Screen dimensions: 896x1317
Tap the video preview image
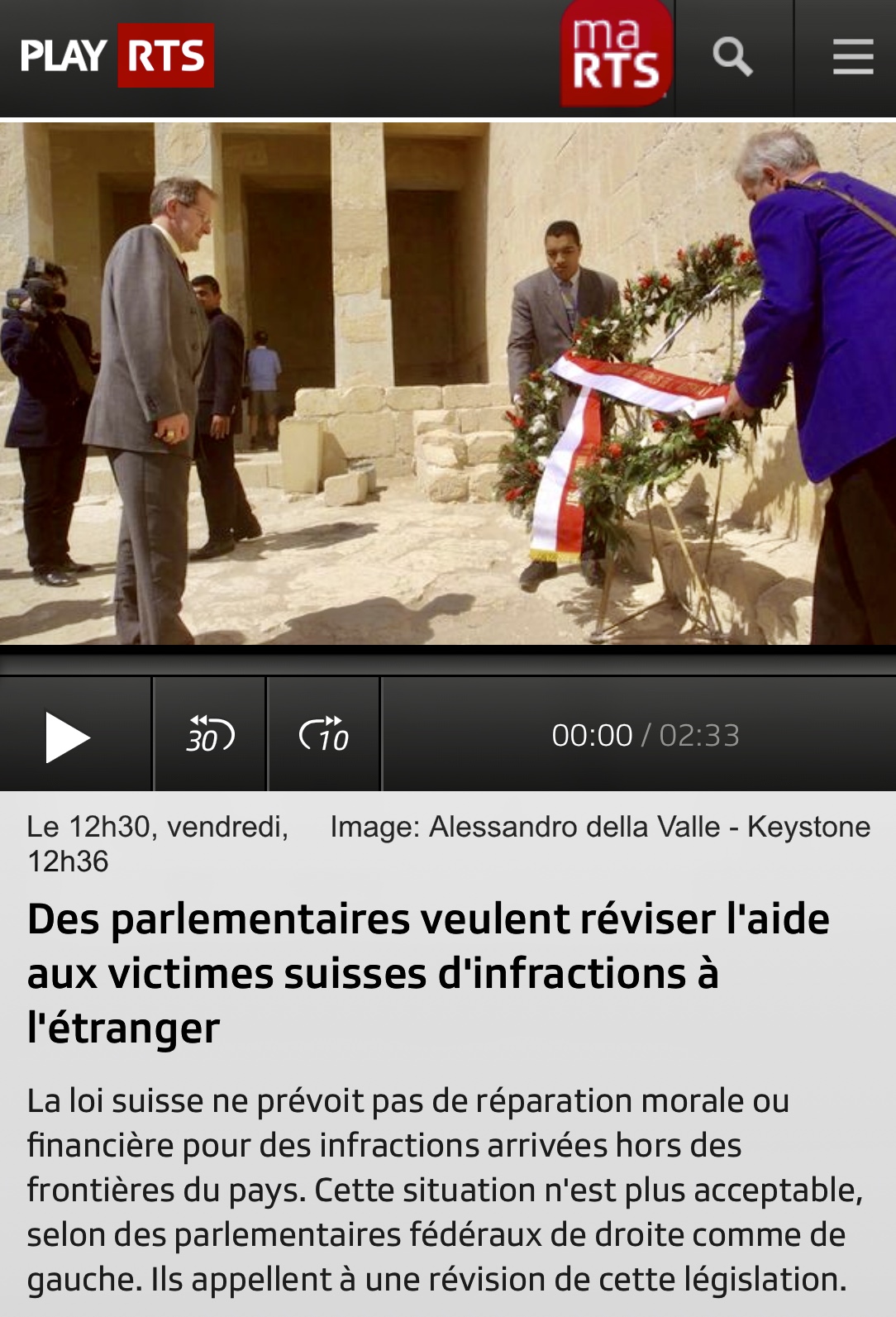click(x=448, y=384)
